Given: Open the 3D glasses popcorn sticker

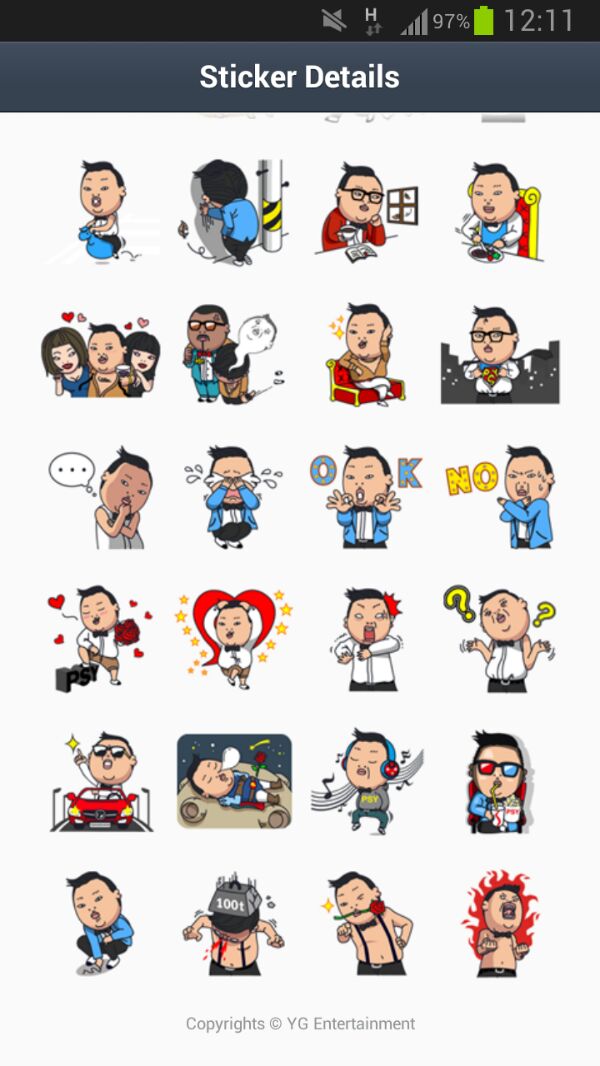Looking at the screenshot, I should 500,782.
